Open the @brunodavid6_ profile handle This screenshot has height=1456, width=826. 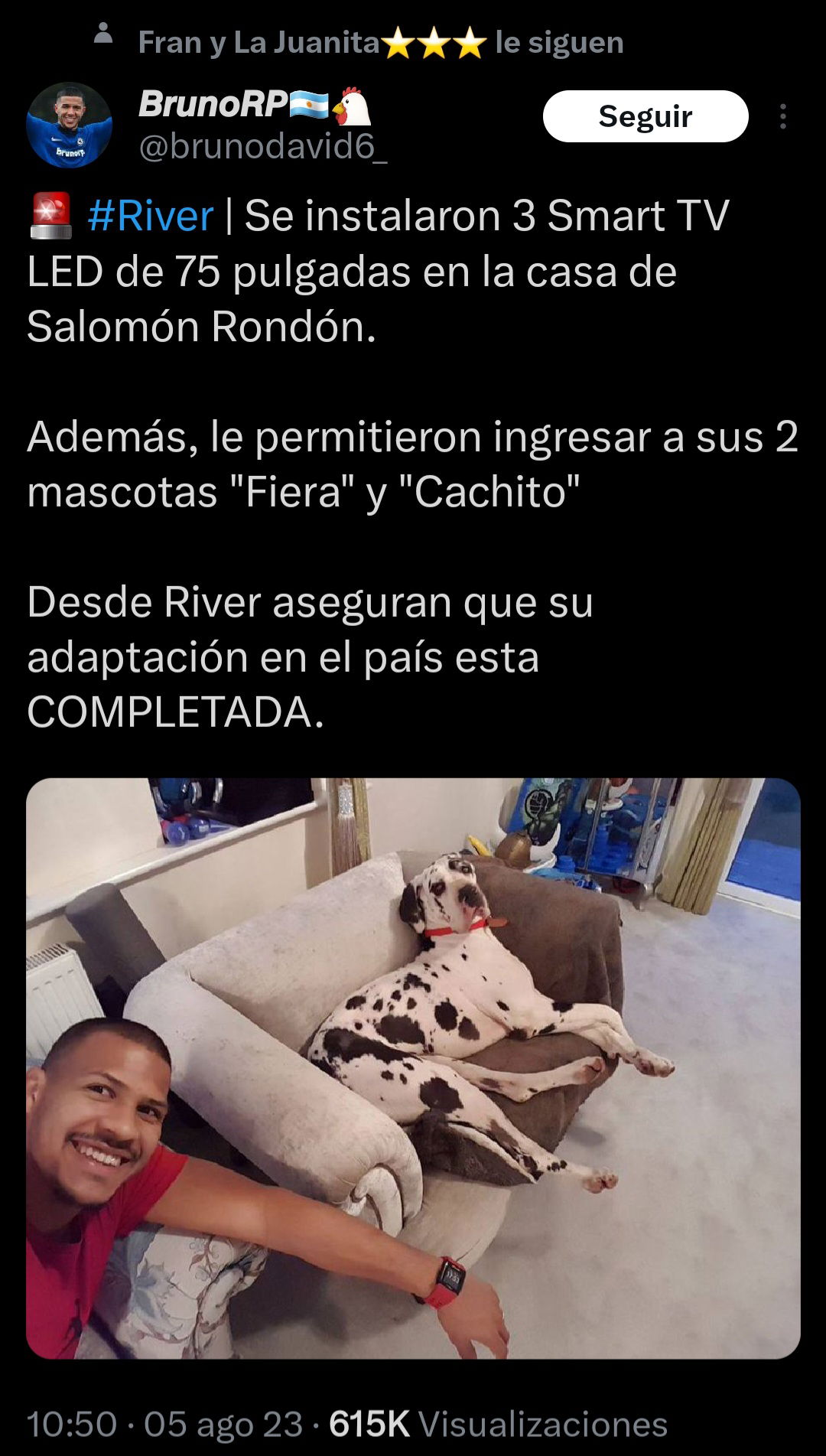click(262, 145)
